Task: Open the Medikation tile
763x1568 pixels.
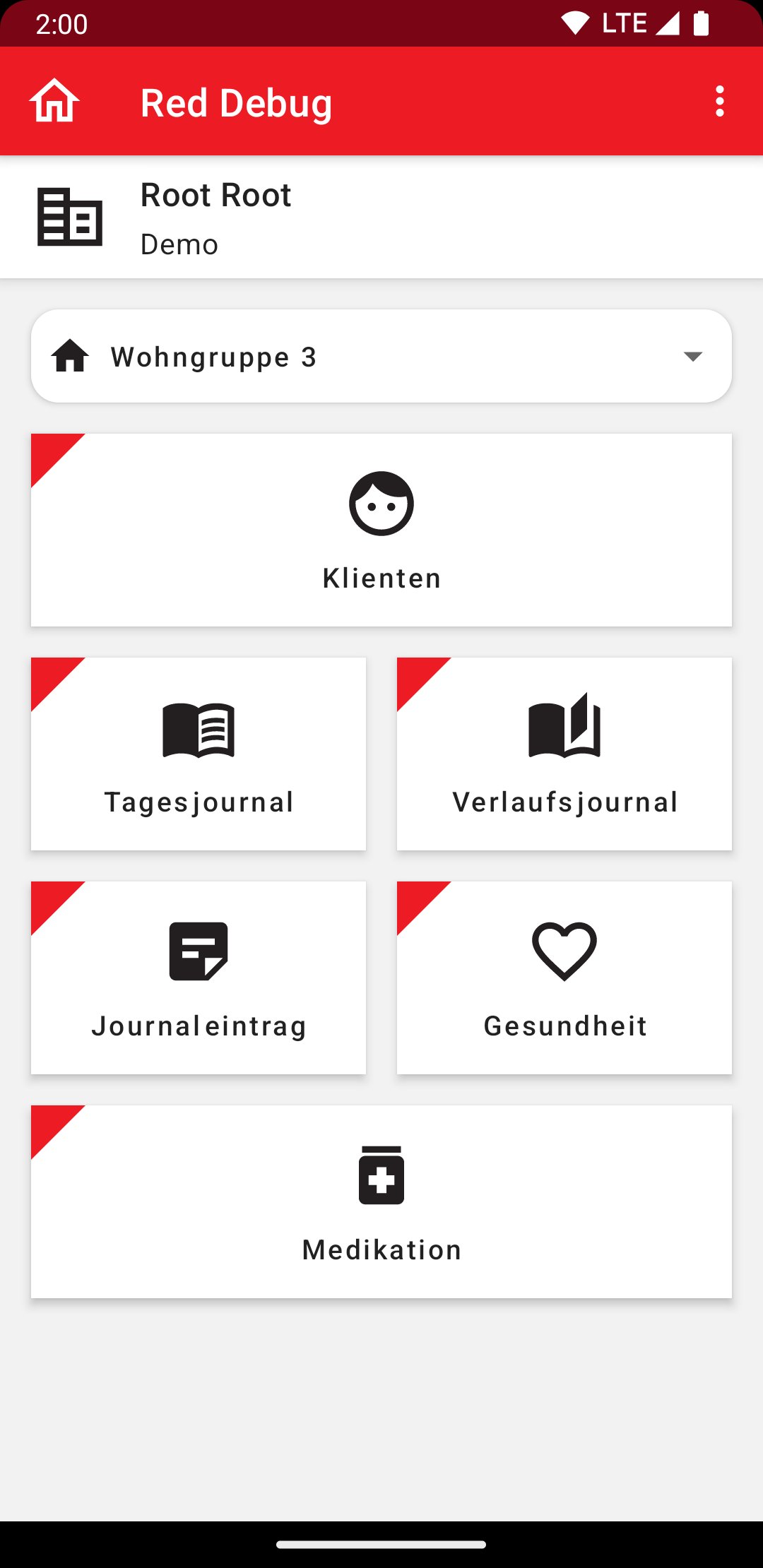Action: coord(381,1202)
